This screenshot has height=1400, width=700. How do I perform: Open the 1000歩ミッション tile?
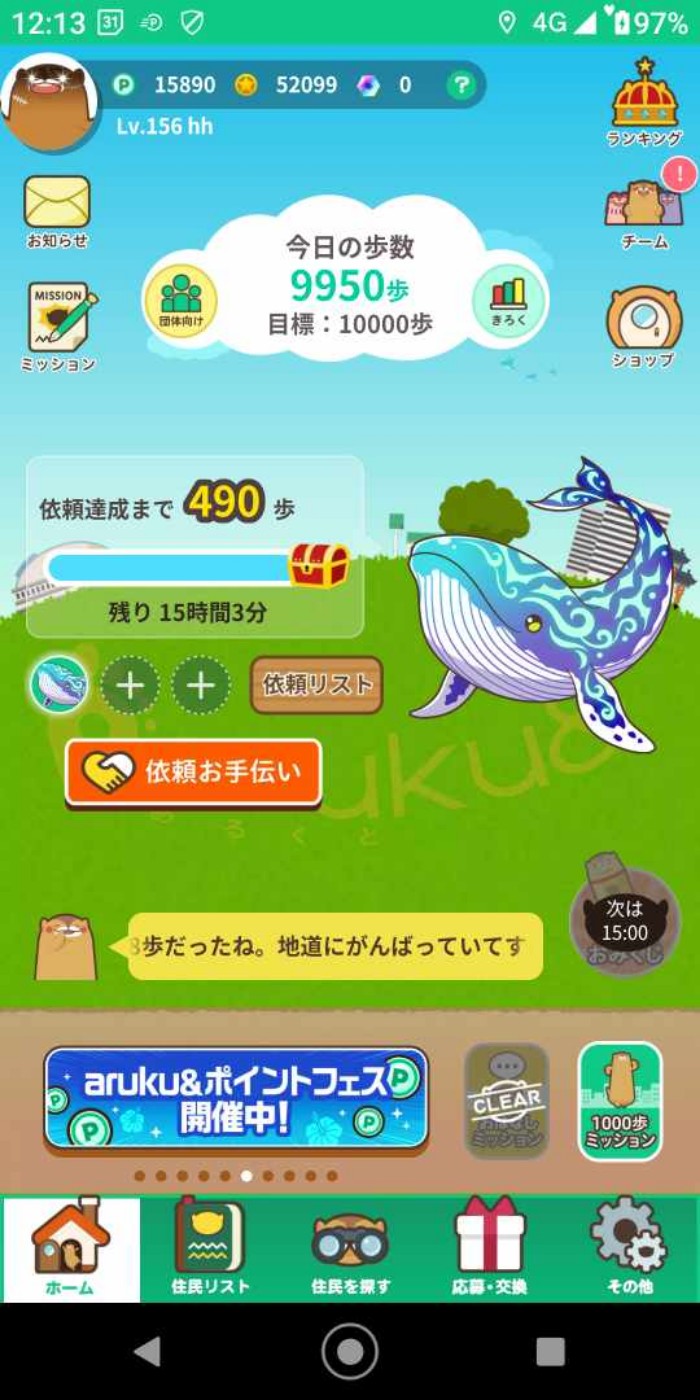click(x=620, y=1101)
